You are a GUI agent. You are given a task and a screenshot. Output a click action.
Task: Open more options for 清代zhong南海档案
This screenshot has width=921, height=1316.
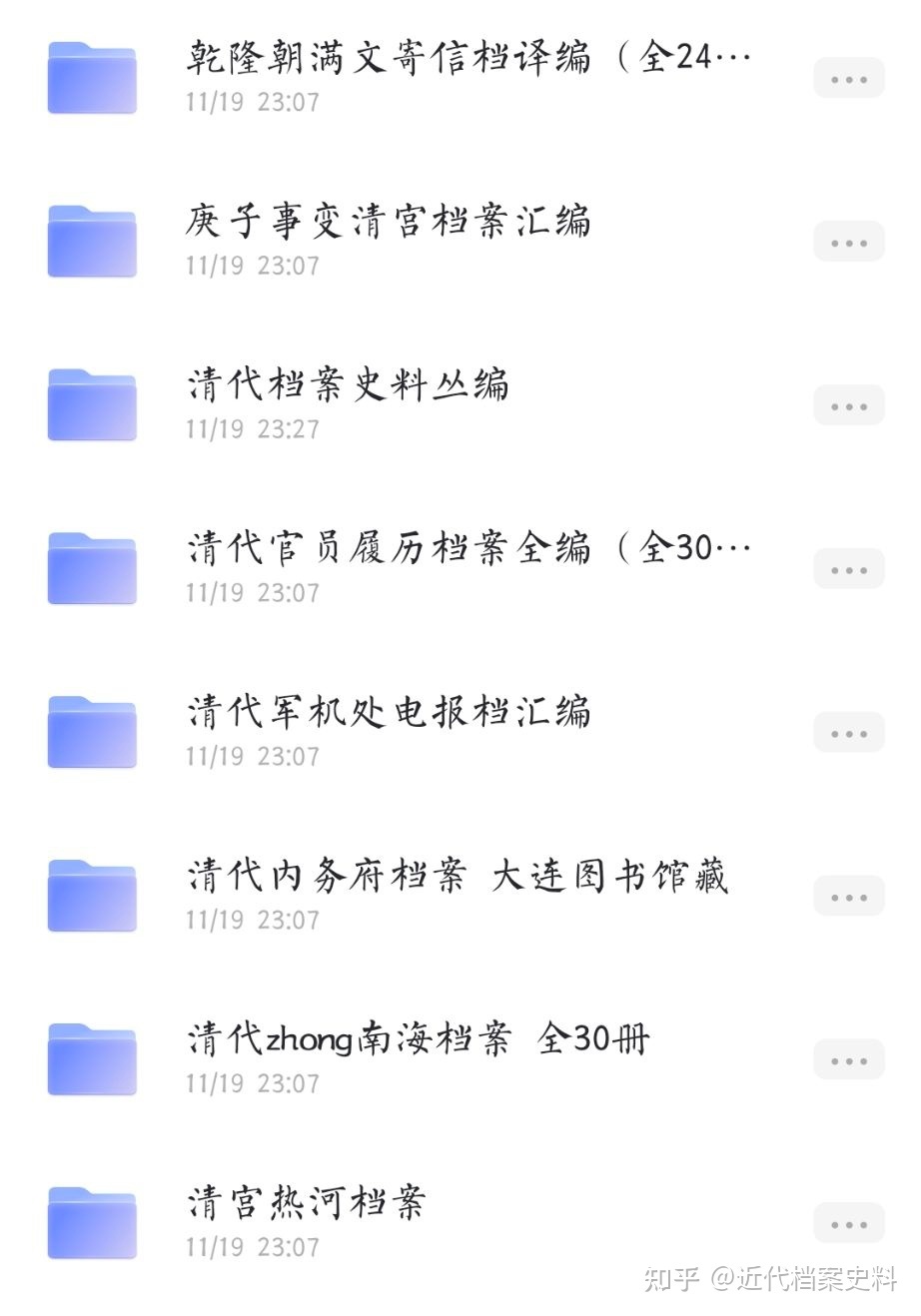tap(848, 1061)
